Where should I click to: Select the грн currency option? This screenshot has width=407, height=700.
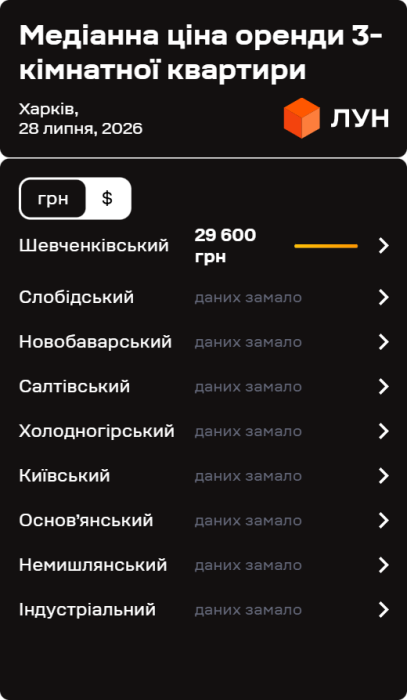53,199
